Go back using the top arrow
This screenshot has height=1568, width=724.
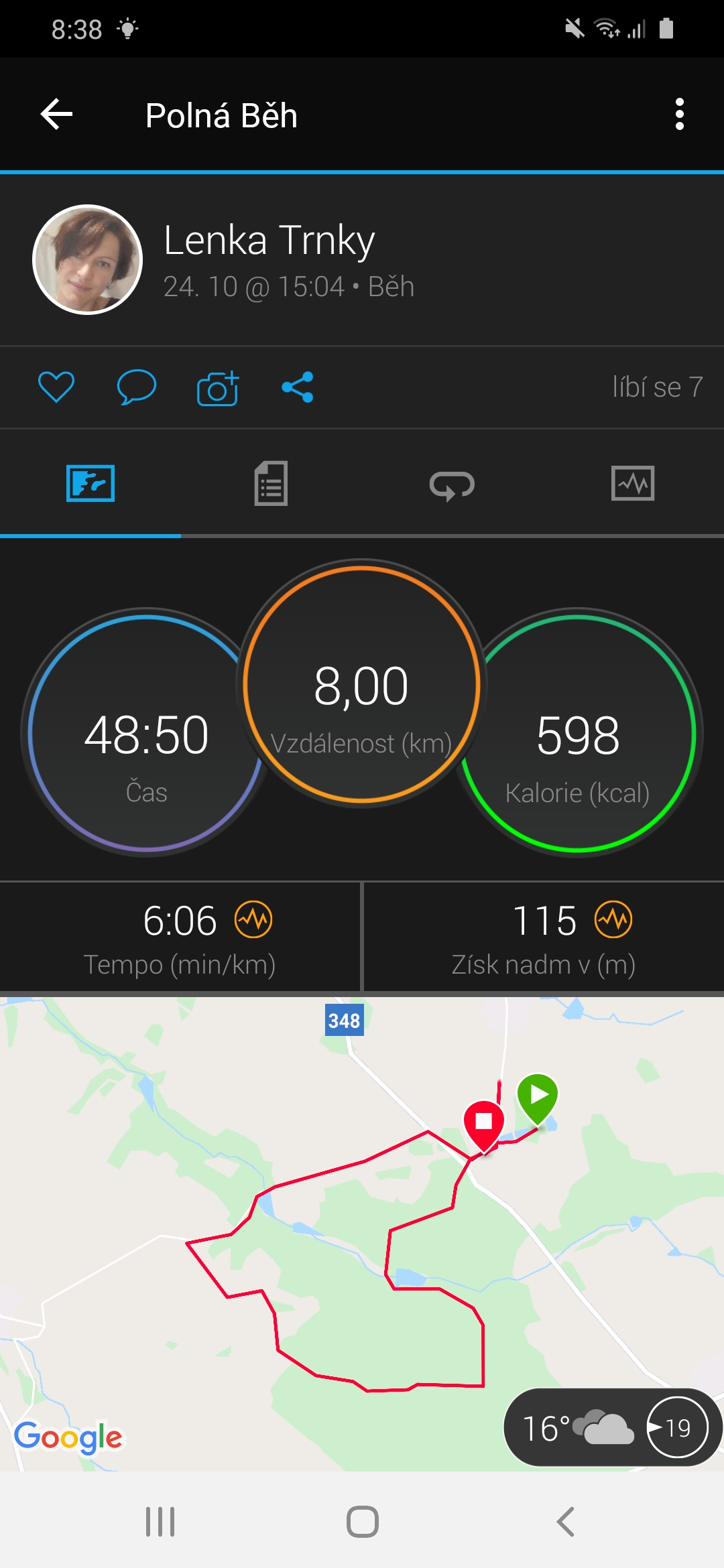point(56,115)
